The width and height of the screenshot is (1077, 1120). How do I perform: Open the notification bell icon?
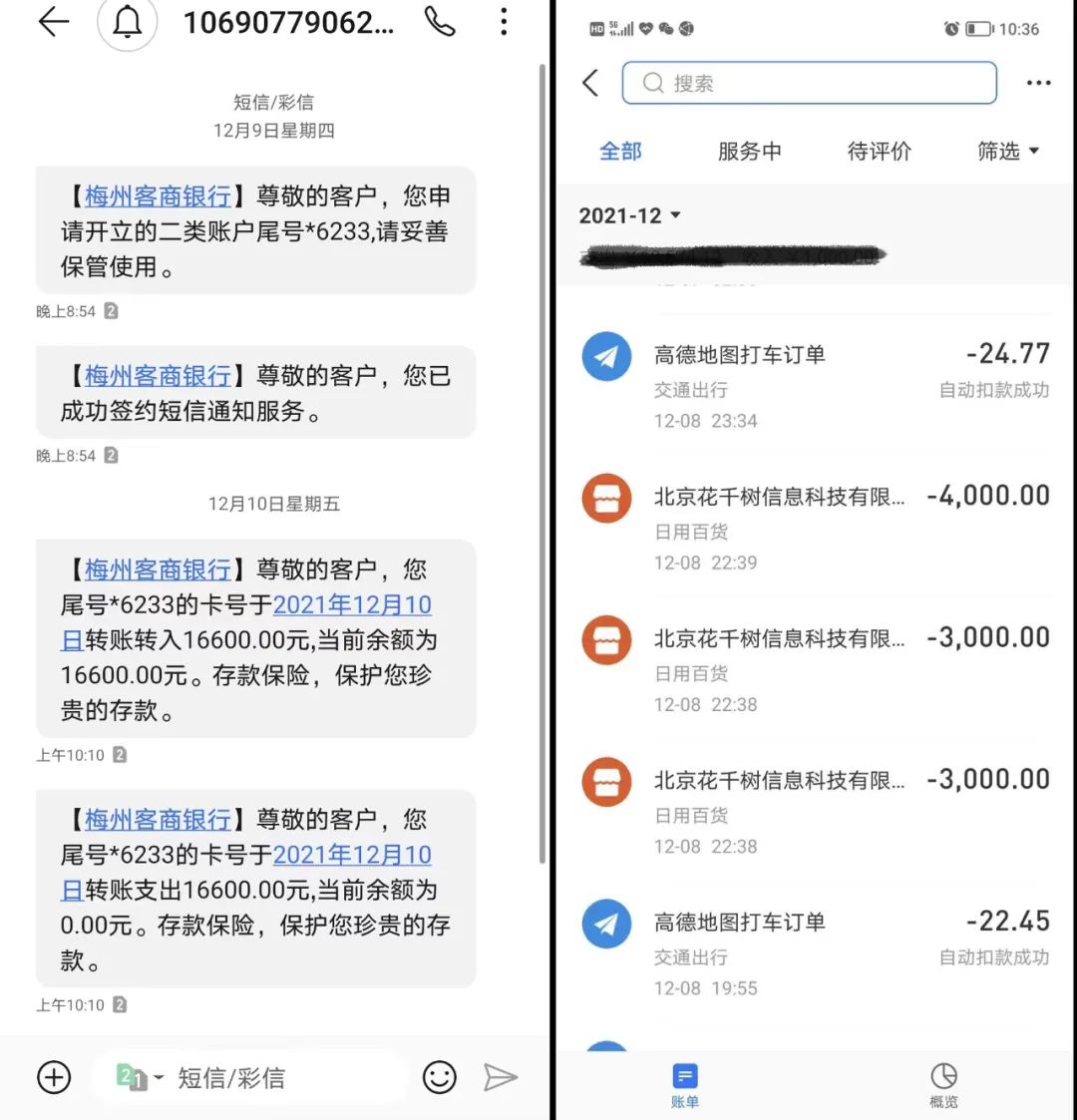(127, 22)
